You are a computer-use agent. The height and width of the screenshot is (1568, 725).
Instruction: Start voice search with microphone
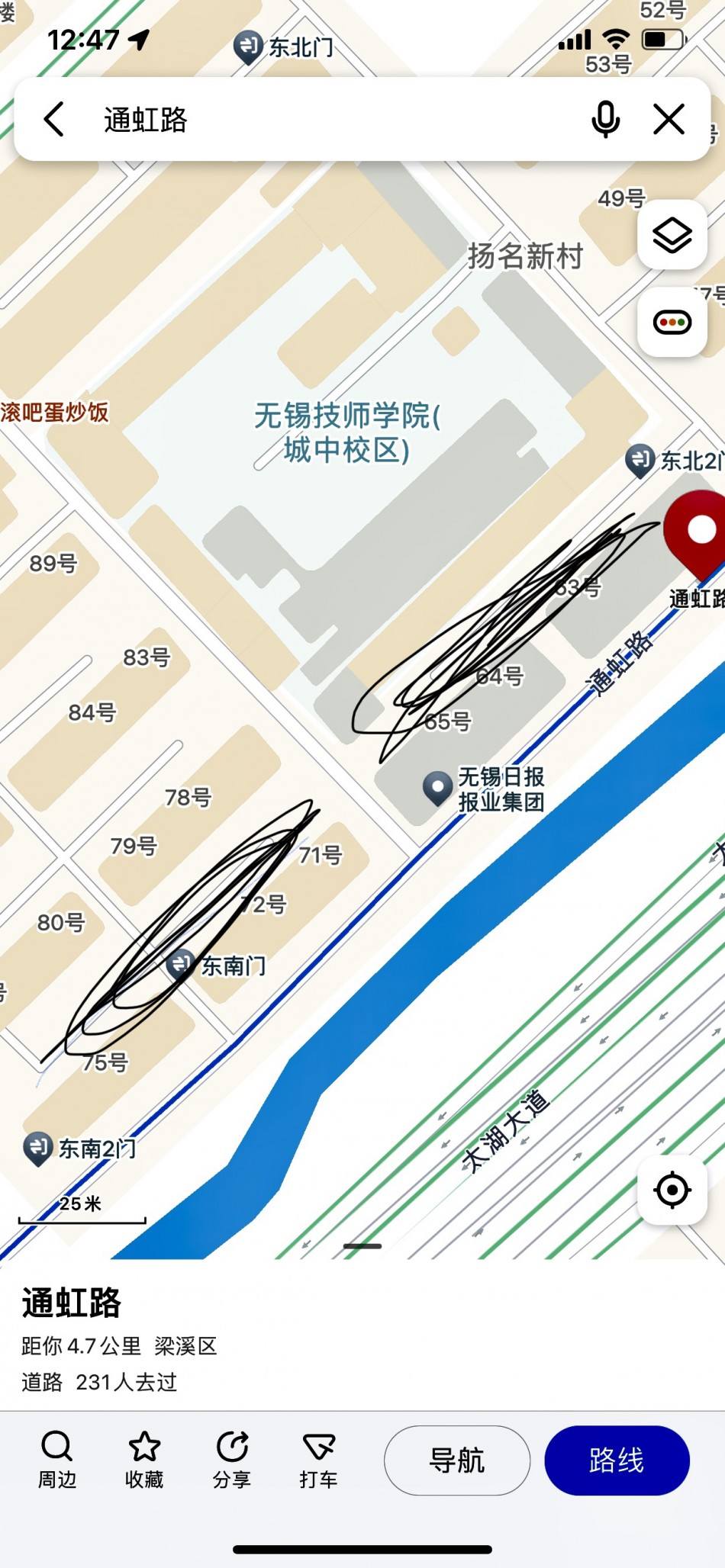[606, 120]
